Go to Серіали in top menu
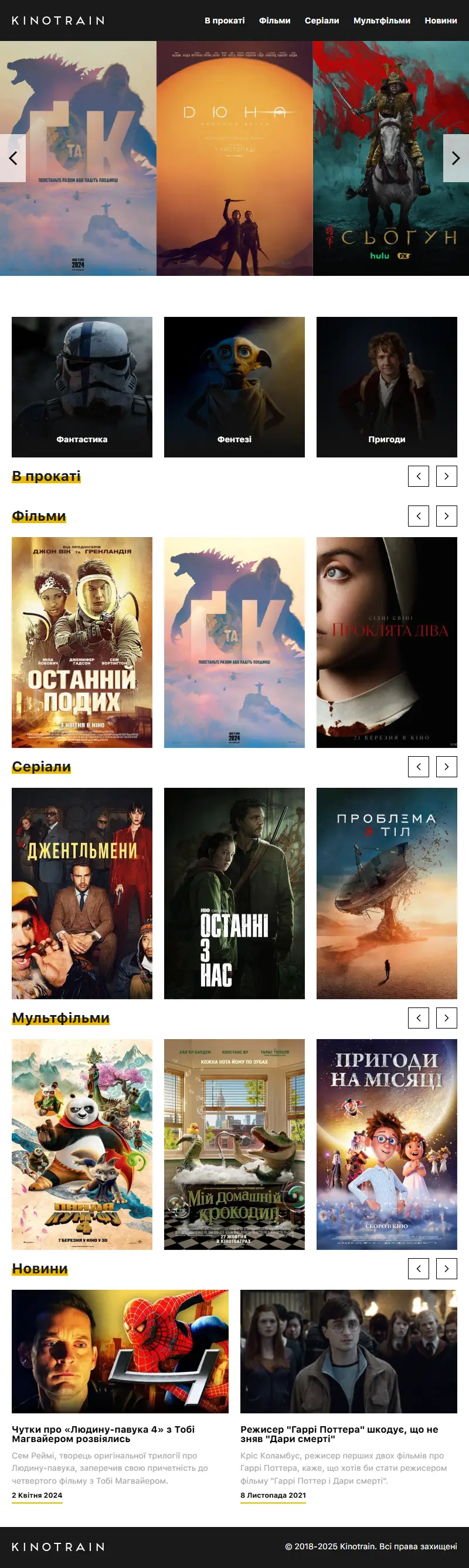 [x=322, y=21]
